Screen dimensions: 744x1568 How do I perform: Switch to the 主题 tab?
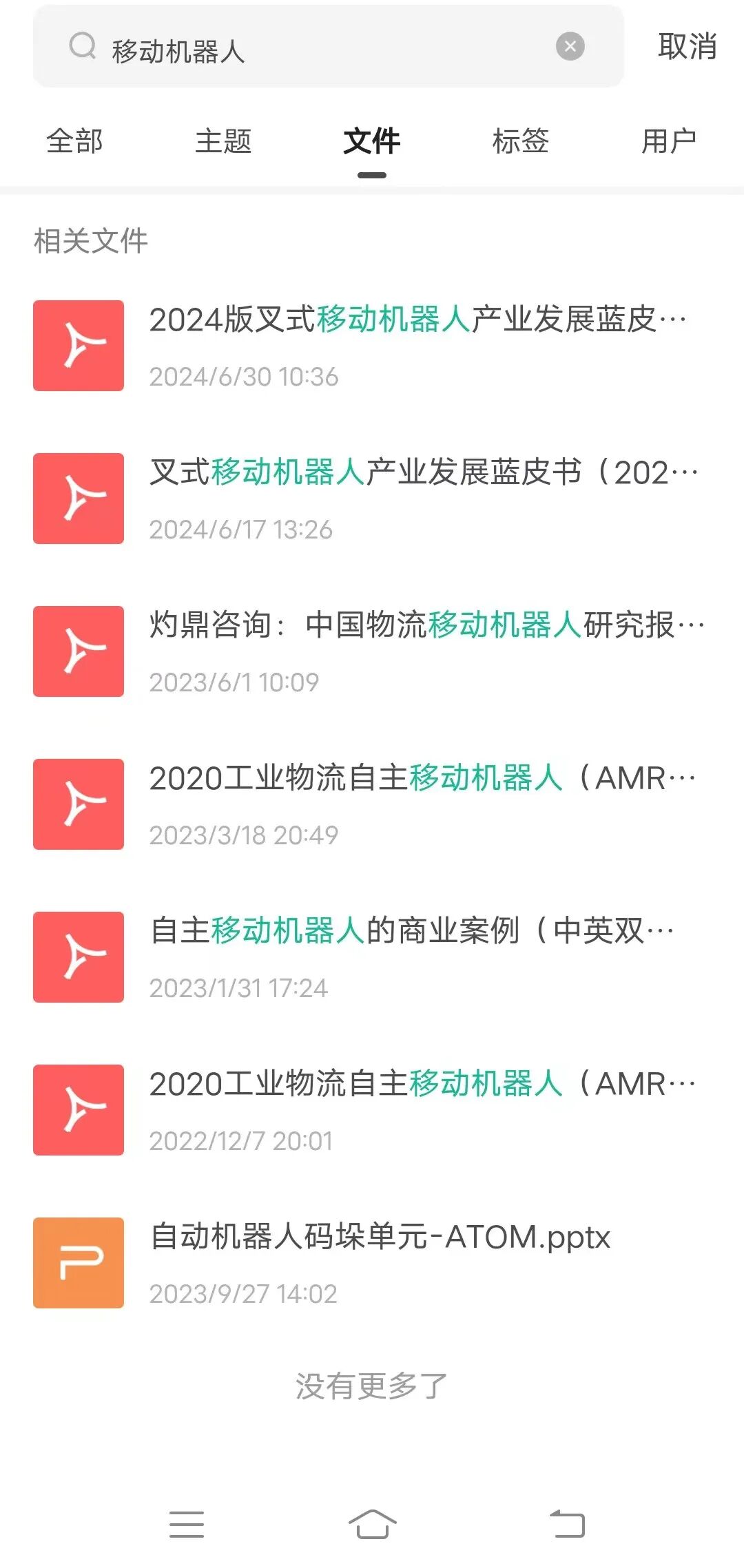(223, 142)
